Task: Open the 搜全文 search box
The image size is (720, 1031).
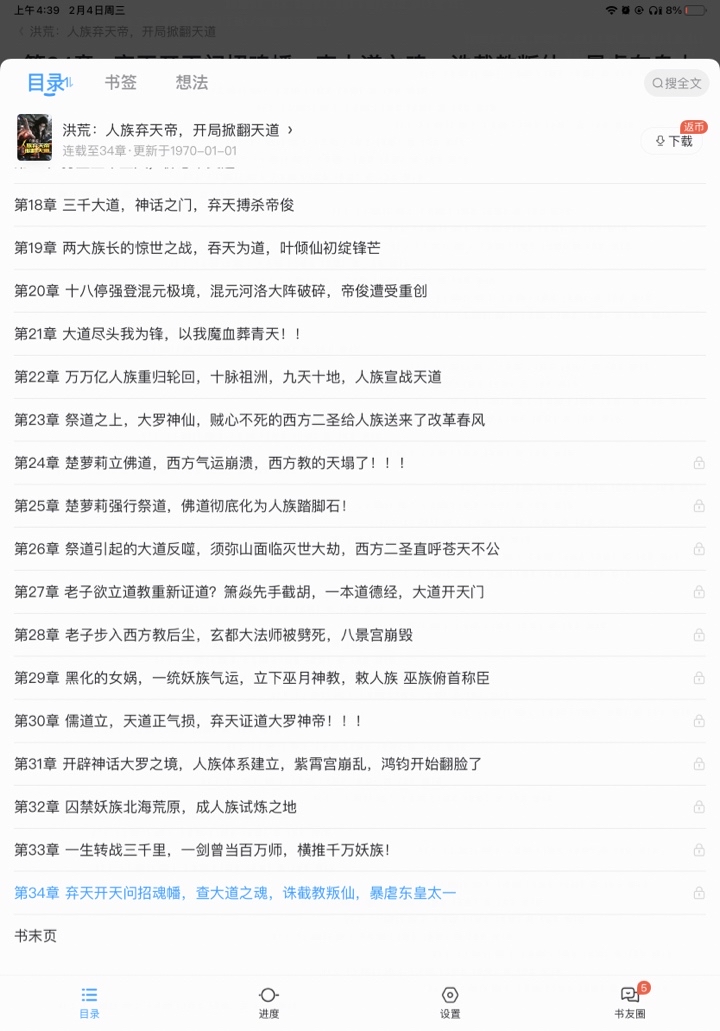Action: point(677,83)
